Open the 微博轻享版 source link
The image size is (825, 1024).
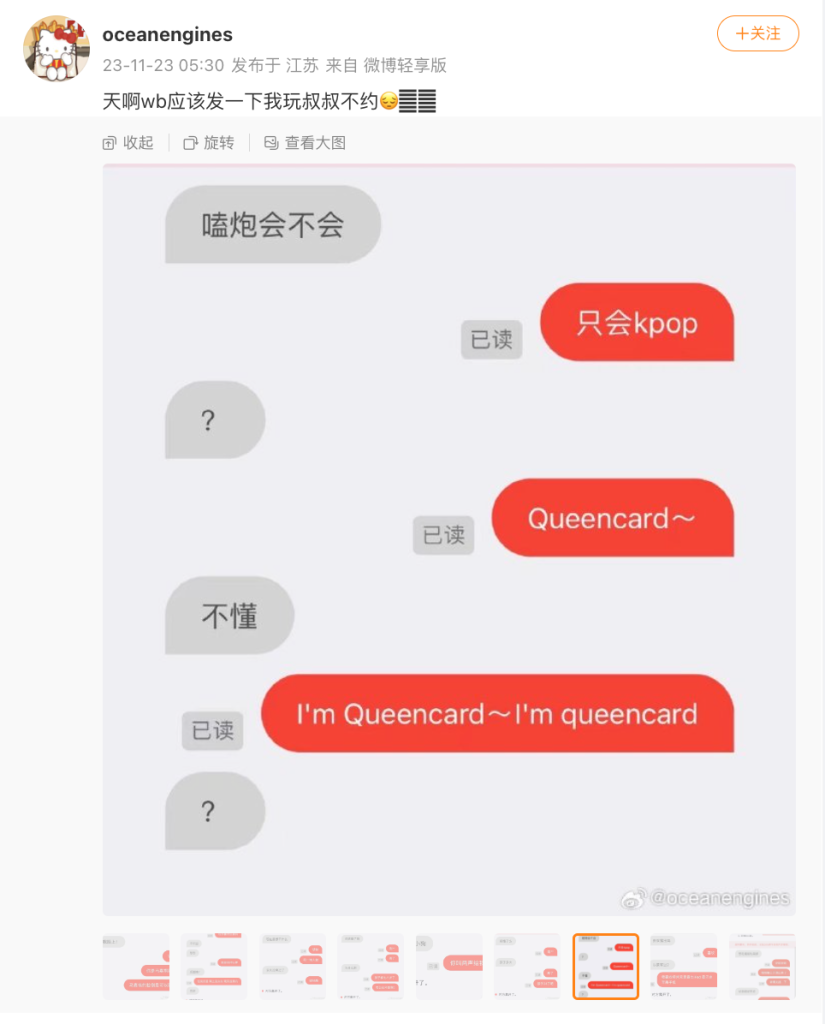coord(405,65)
